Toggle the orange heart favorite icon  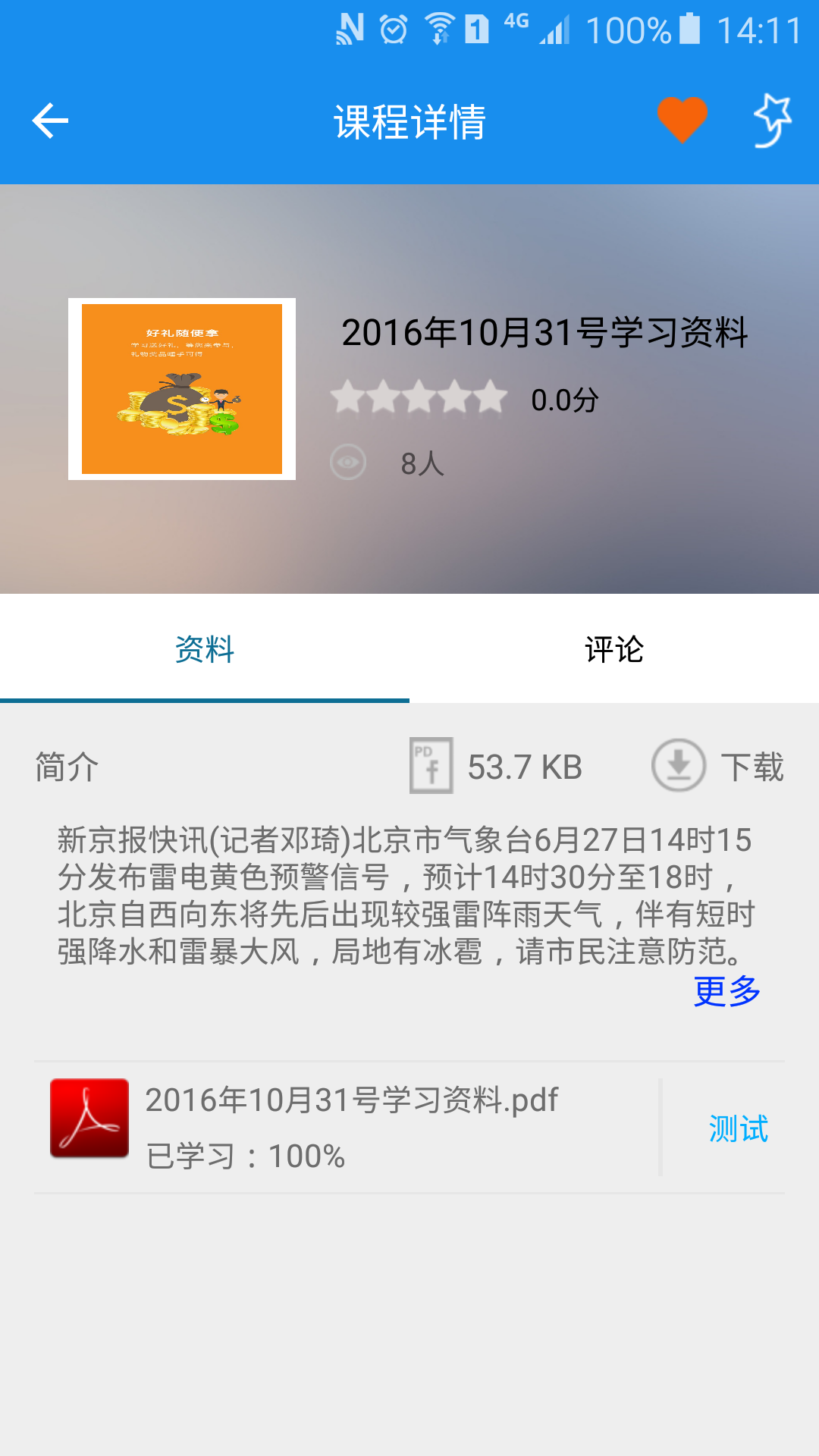(x=682, y=120)
